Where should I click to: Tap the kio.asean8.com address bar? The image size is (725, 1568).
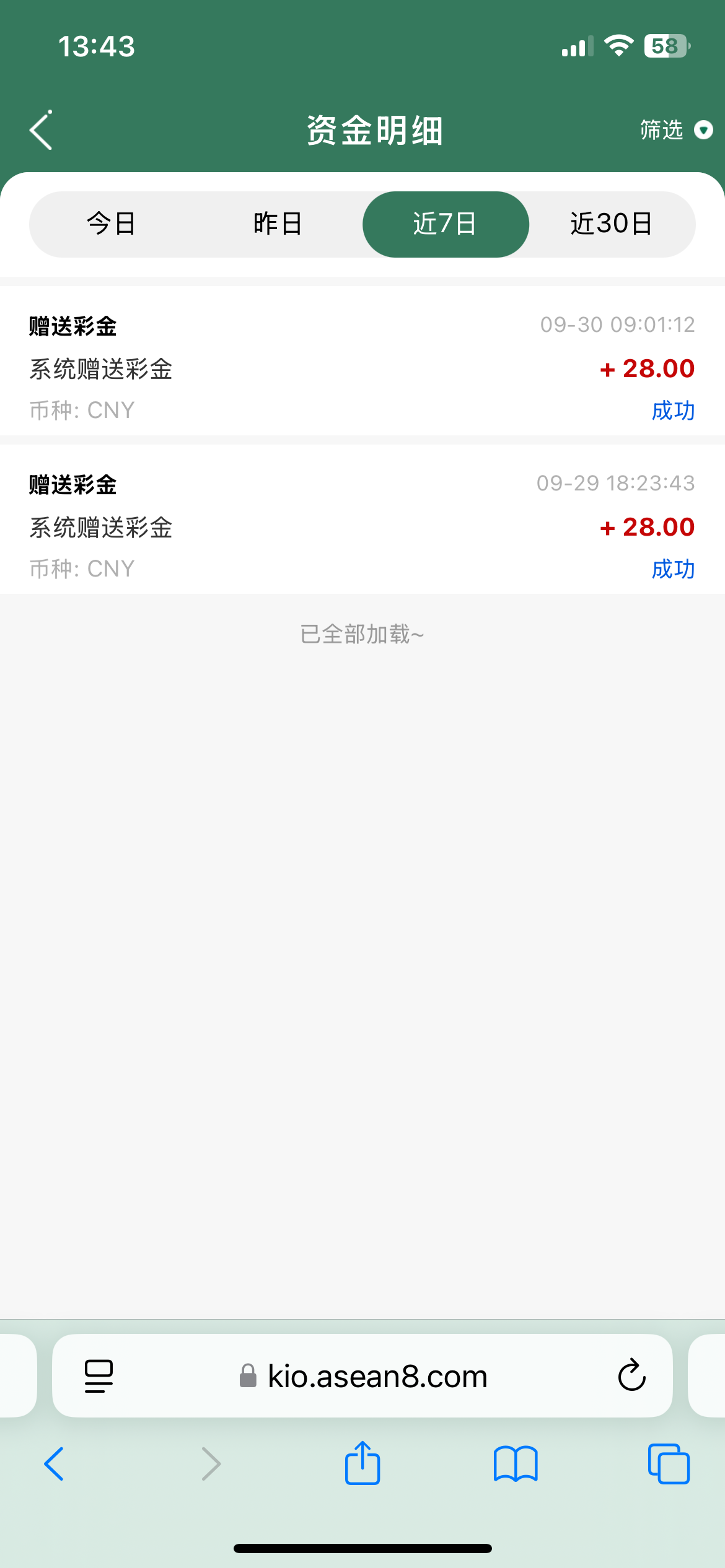pyautogui.click(x=377, y=1376)
